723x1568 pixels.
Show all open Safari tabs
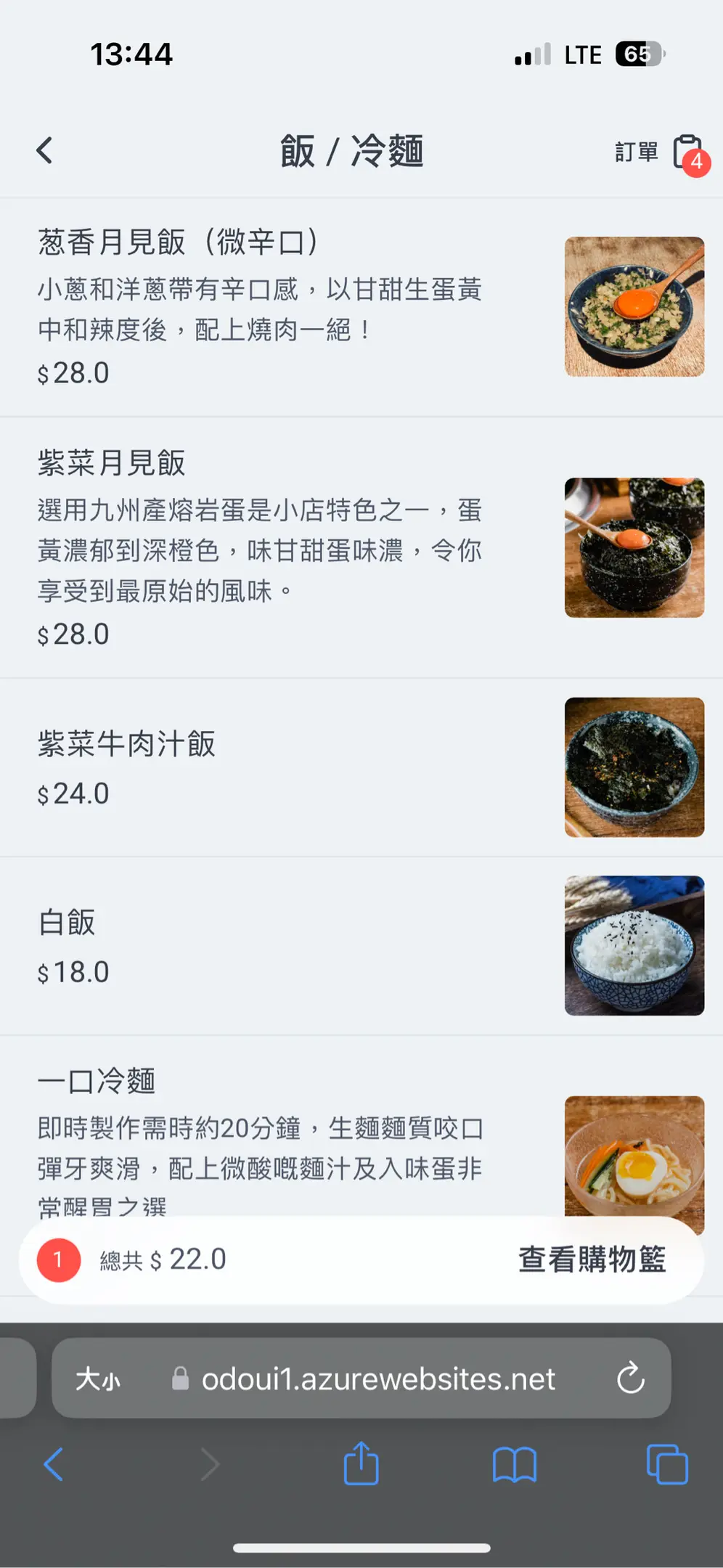[666, 1464]
